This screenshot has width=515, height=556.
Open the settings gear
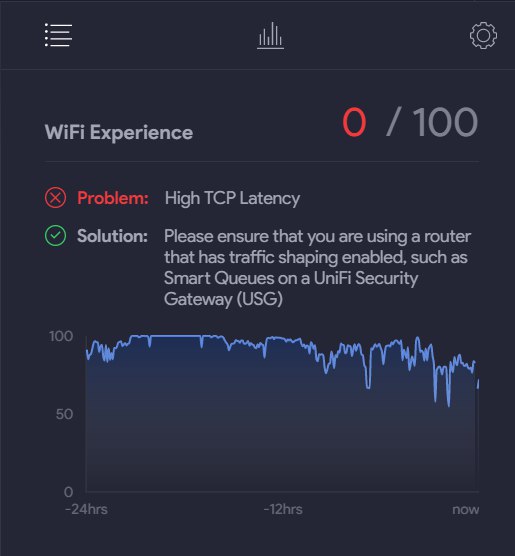pyautogui.click(x=483, y=35)
